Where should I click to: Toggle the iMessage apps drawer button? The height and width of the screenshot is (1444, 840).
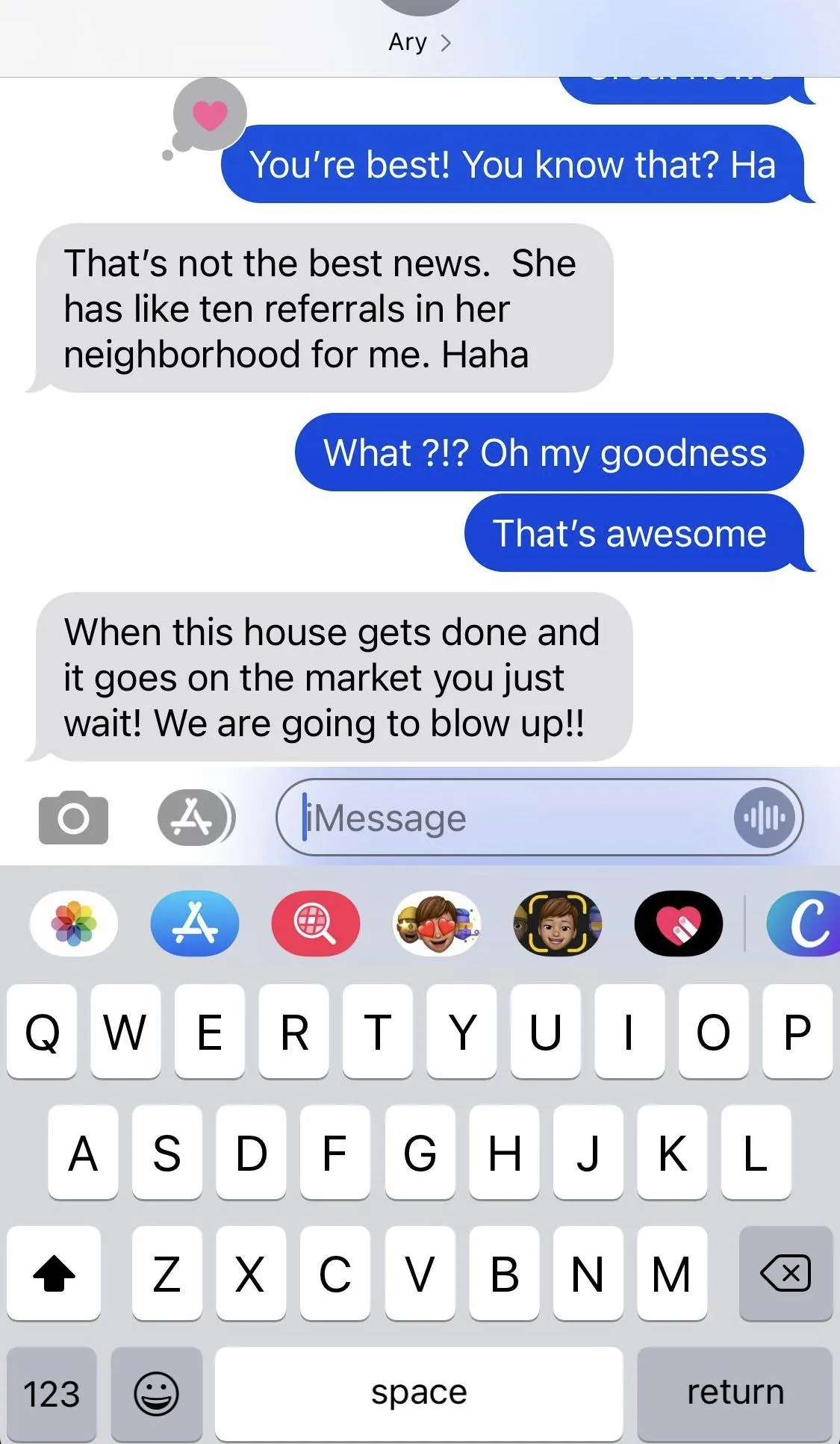point(196,818)
